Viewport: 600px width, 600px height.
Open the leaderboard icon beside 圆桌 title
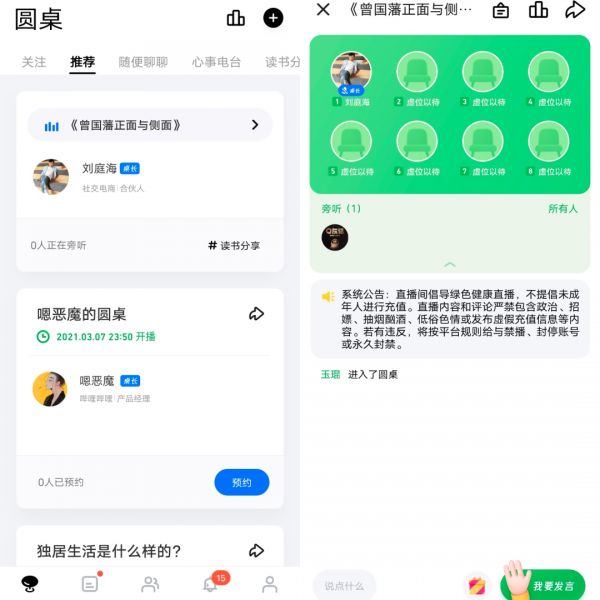(236, 17)
